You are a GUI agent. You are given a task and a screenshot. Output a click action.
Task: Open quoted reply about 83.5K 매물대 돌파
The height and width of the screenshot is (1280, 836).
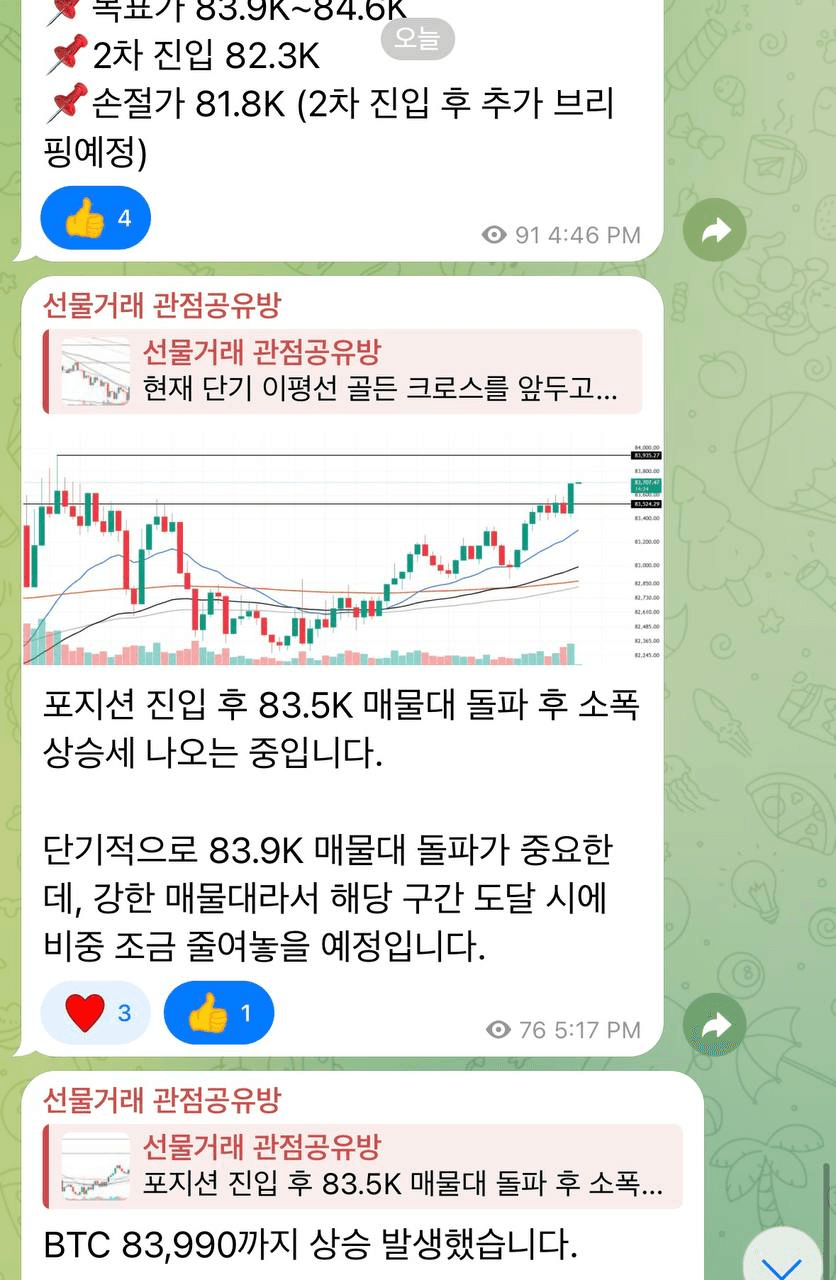362,1165
